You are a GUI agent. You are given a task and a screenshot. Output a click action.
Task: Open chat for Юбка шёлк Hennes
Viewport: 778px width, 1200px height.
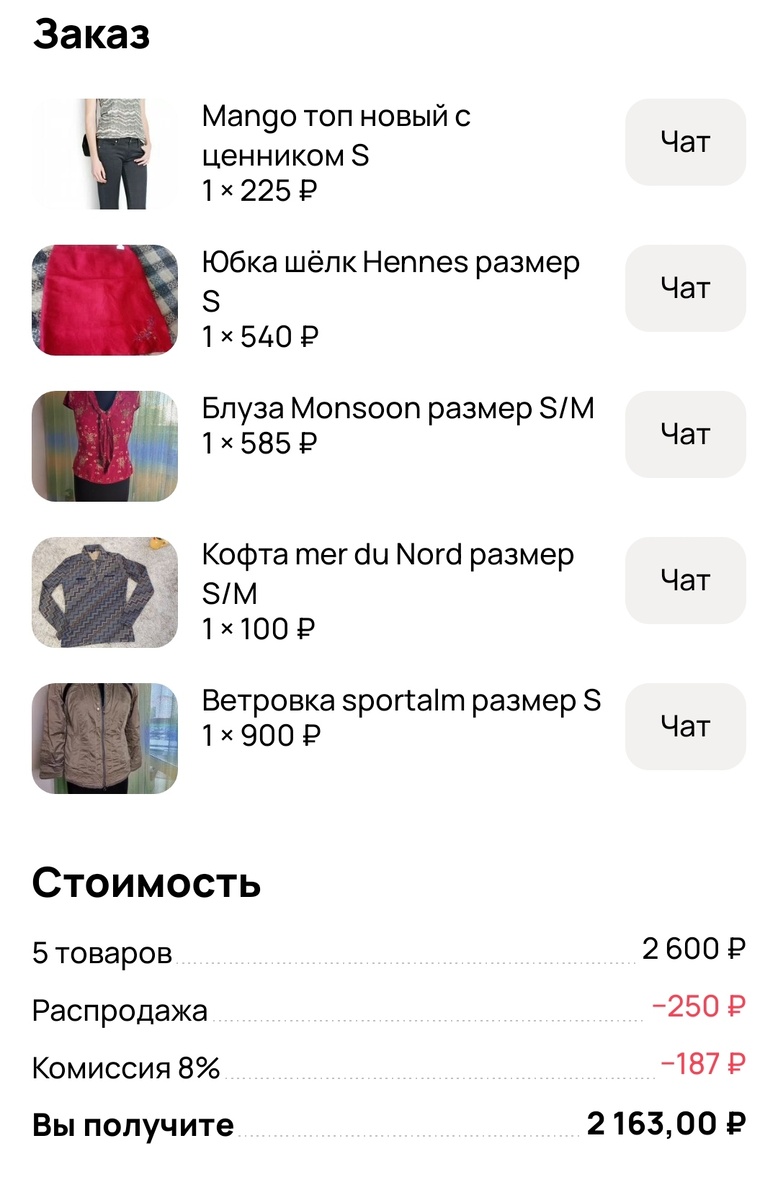(684, 288)
